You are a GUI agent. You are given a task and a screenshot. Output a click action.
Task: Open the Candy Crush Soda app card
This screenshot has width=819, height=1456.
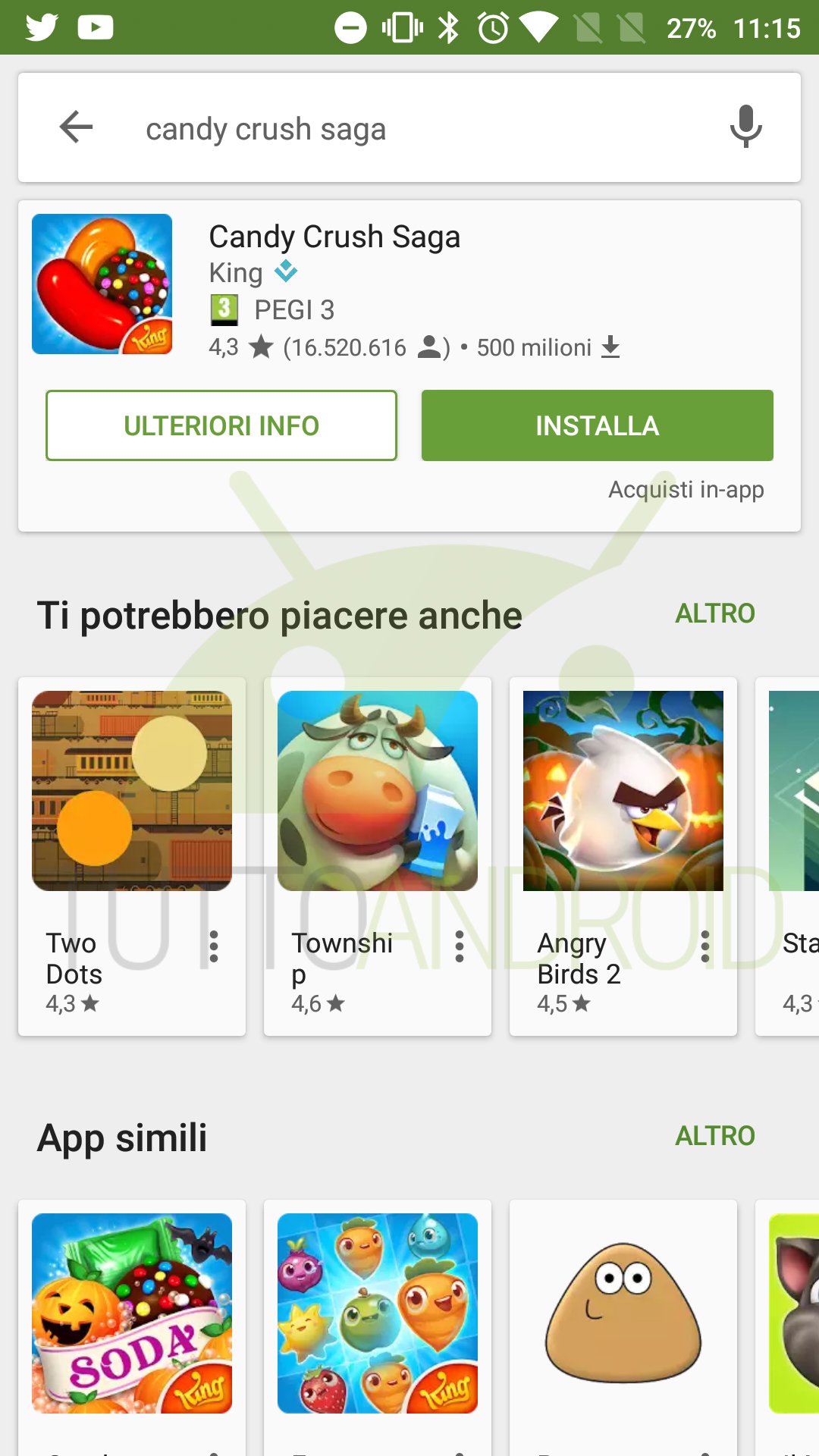pos(132,1328)
